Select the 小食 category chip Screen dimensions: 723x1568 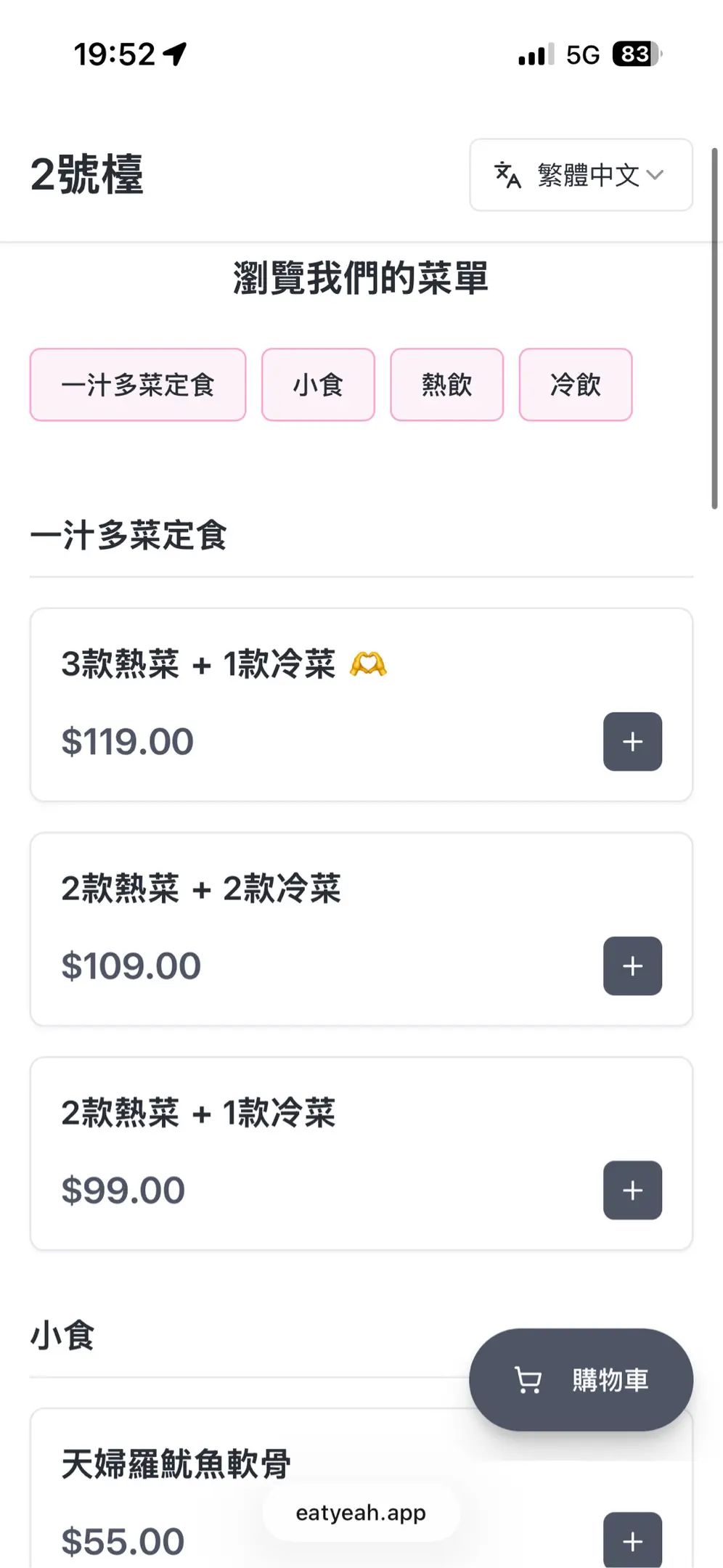(x=318, y=385)
